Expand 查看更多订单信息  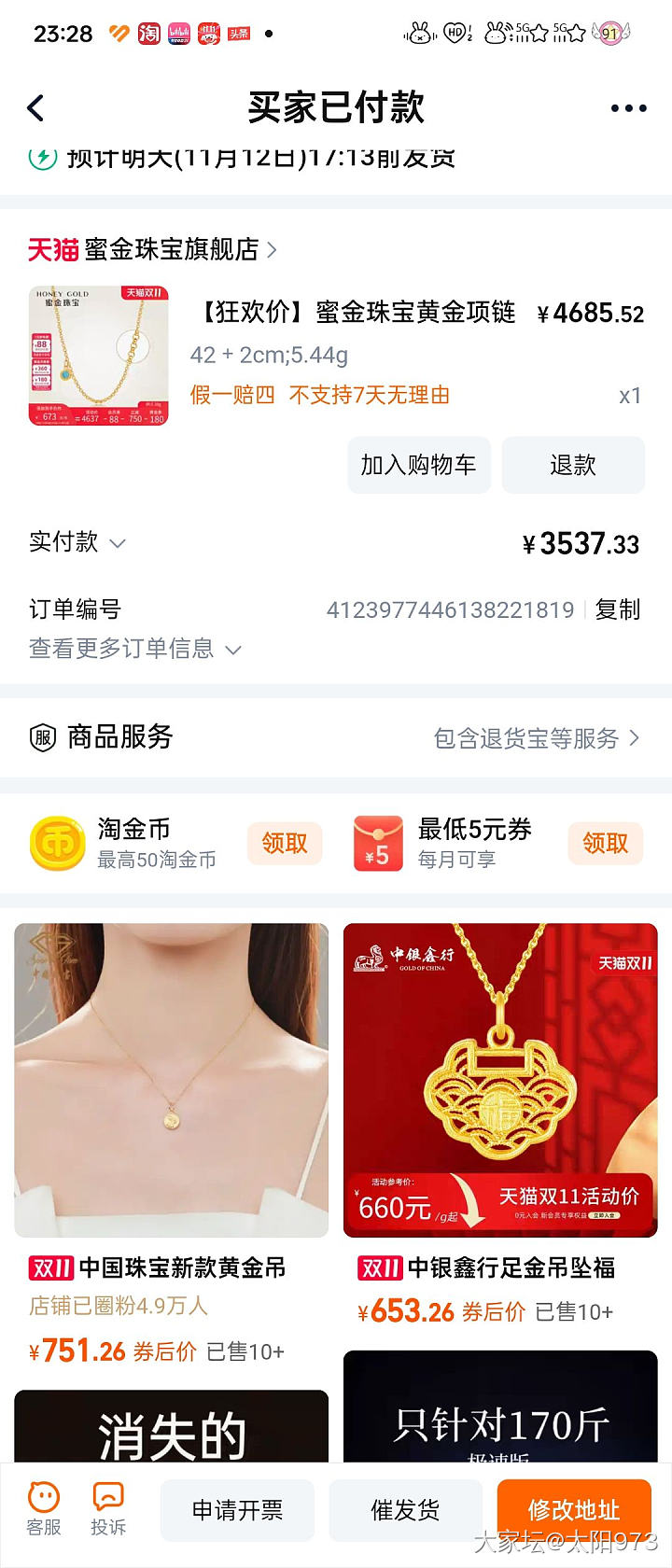tap(135, 649)
